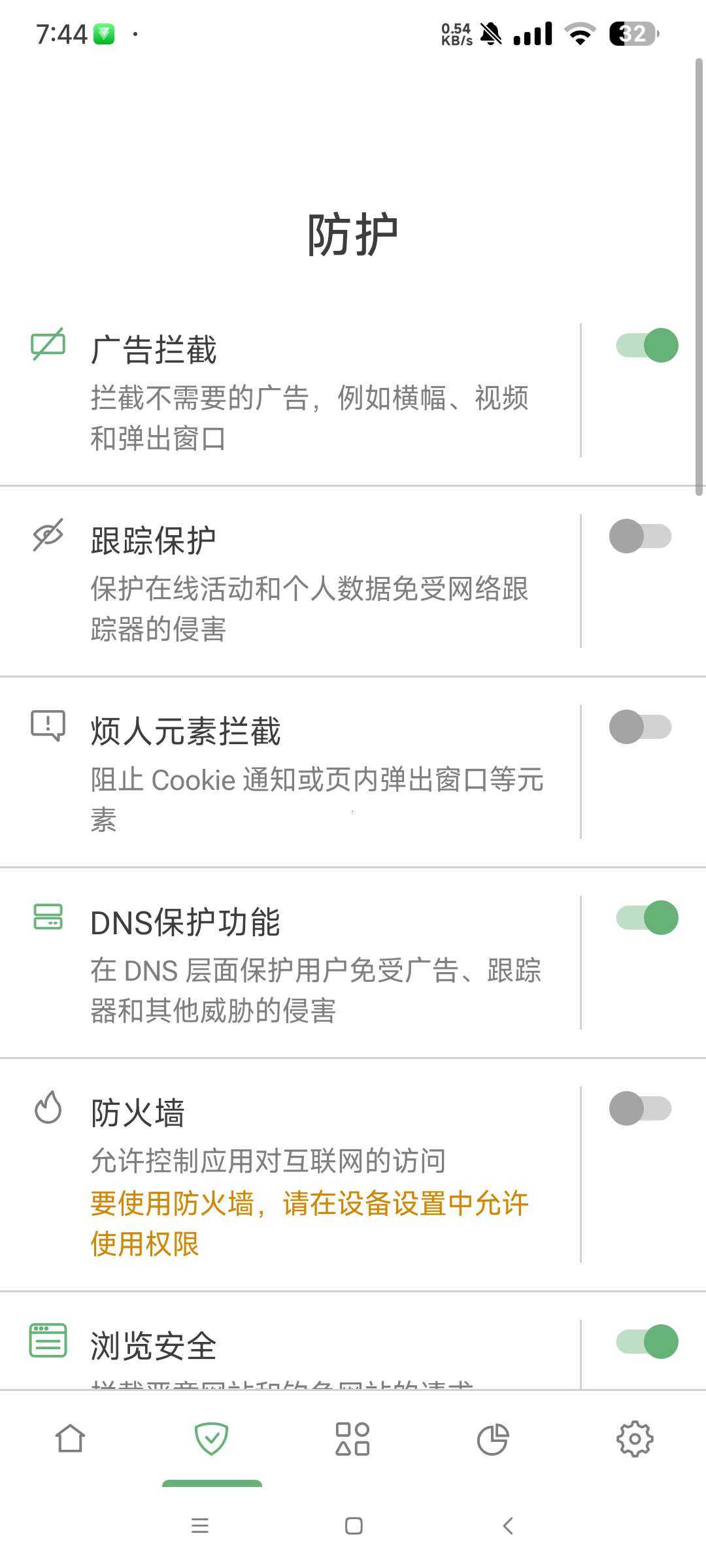Open 跟踪保护 settings row
The image size is (706, 1568).
pos(290,581)
